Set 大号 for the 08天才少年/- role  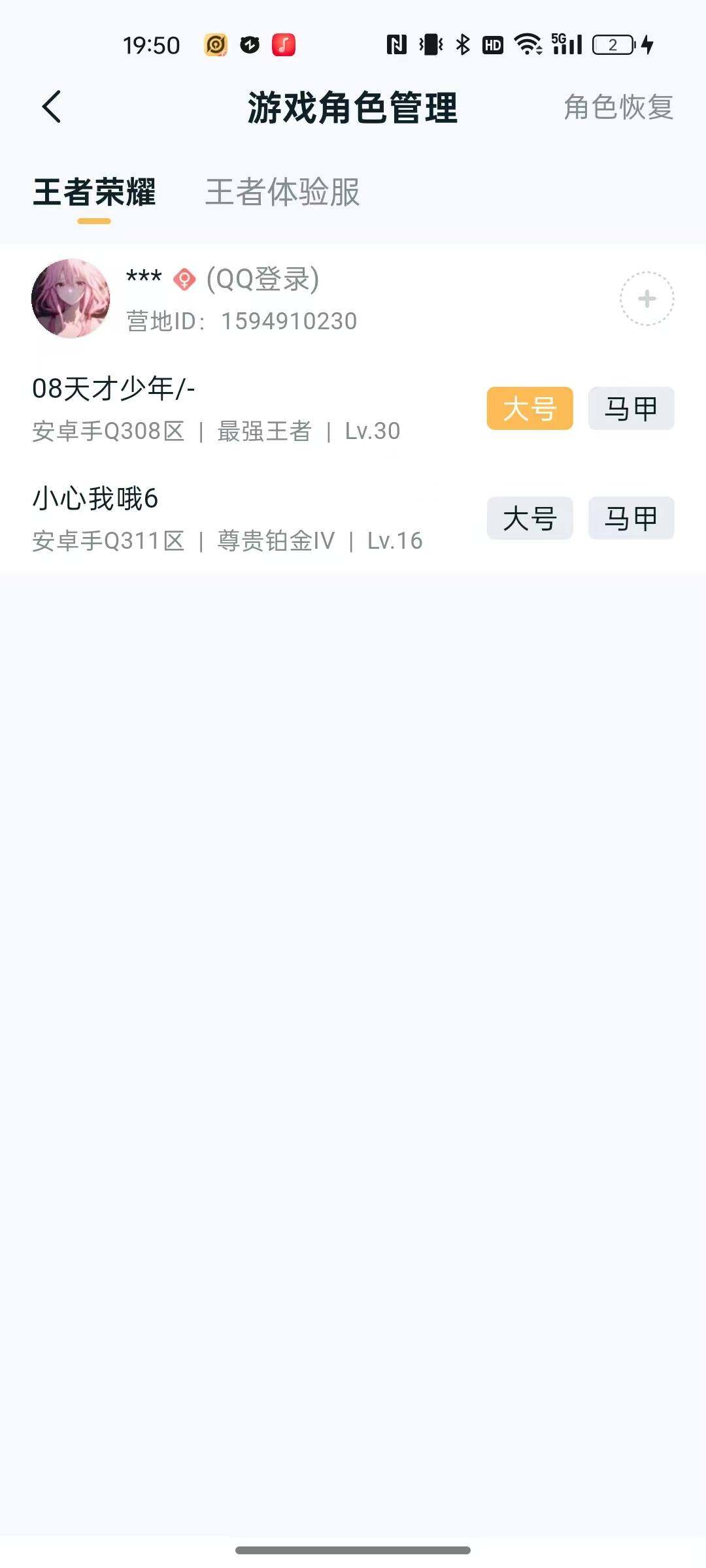click(x=529, y=408)
